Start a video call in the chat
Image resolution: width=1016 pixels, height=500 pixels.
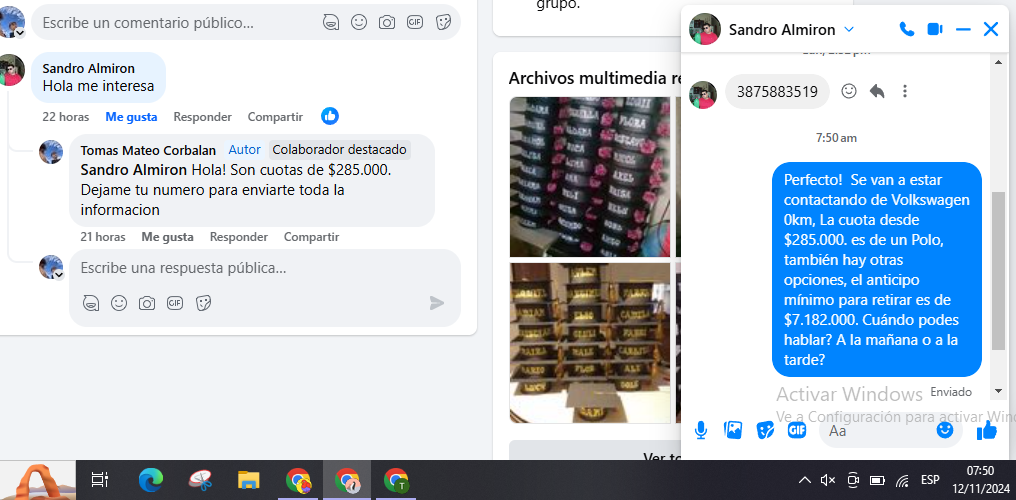click(935, 29)
